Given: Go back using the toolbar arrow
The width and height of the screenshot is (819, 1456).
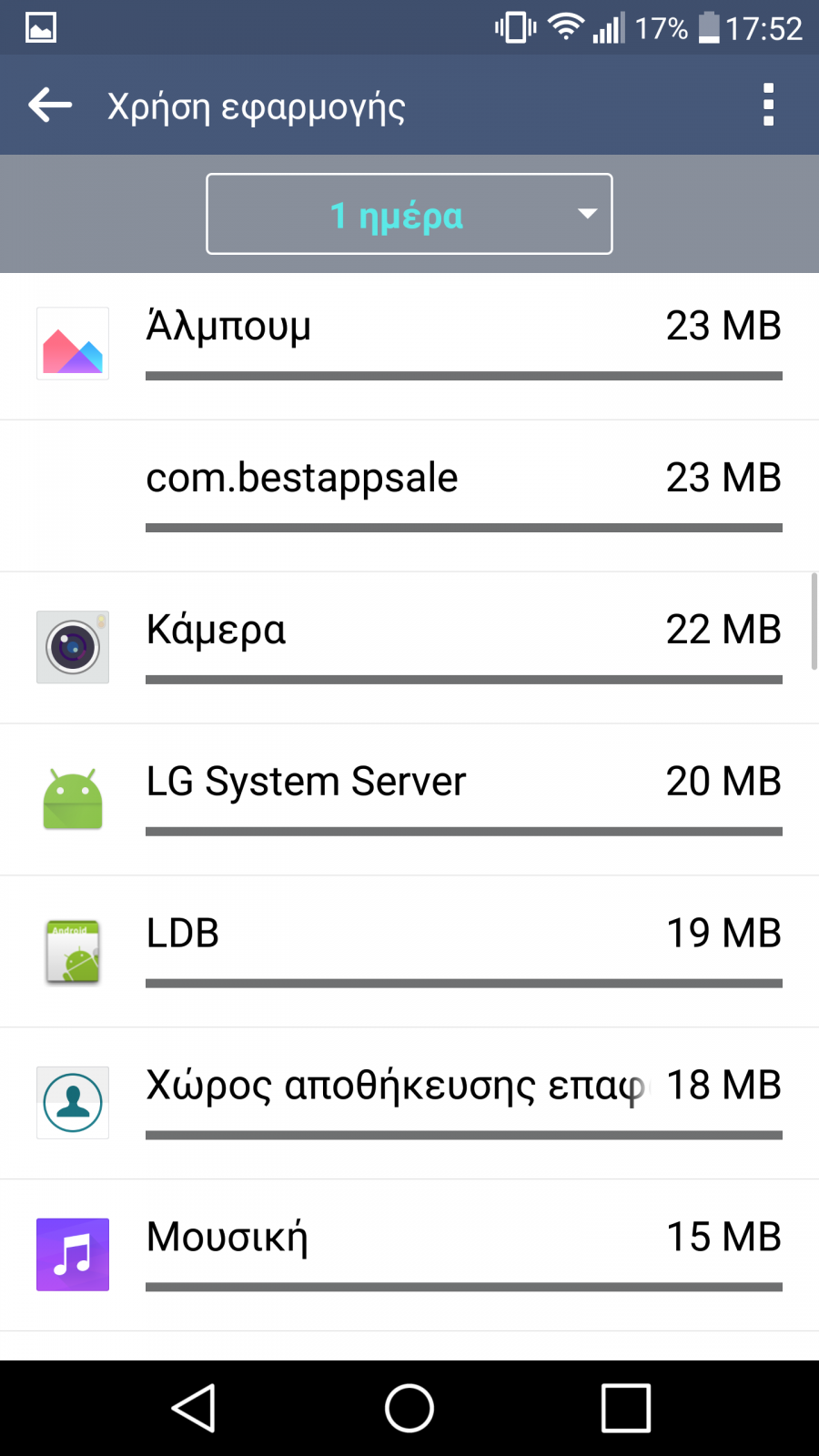Looking at the screenshot, I should [x=50, y=106].
